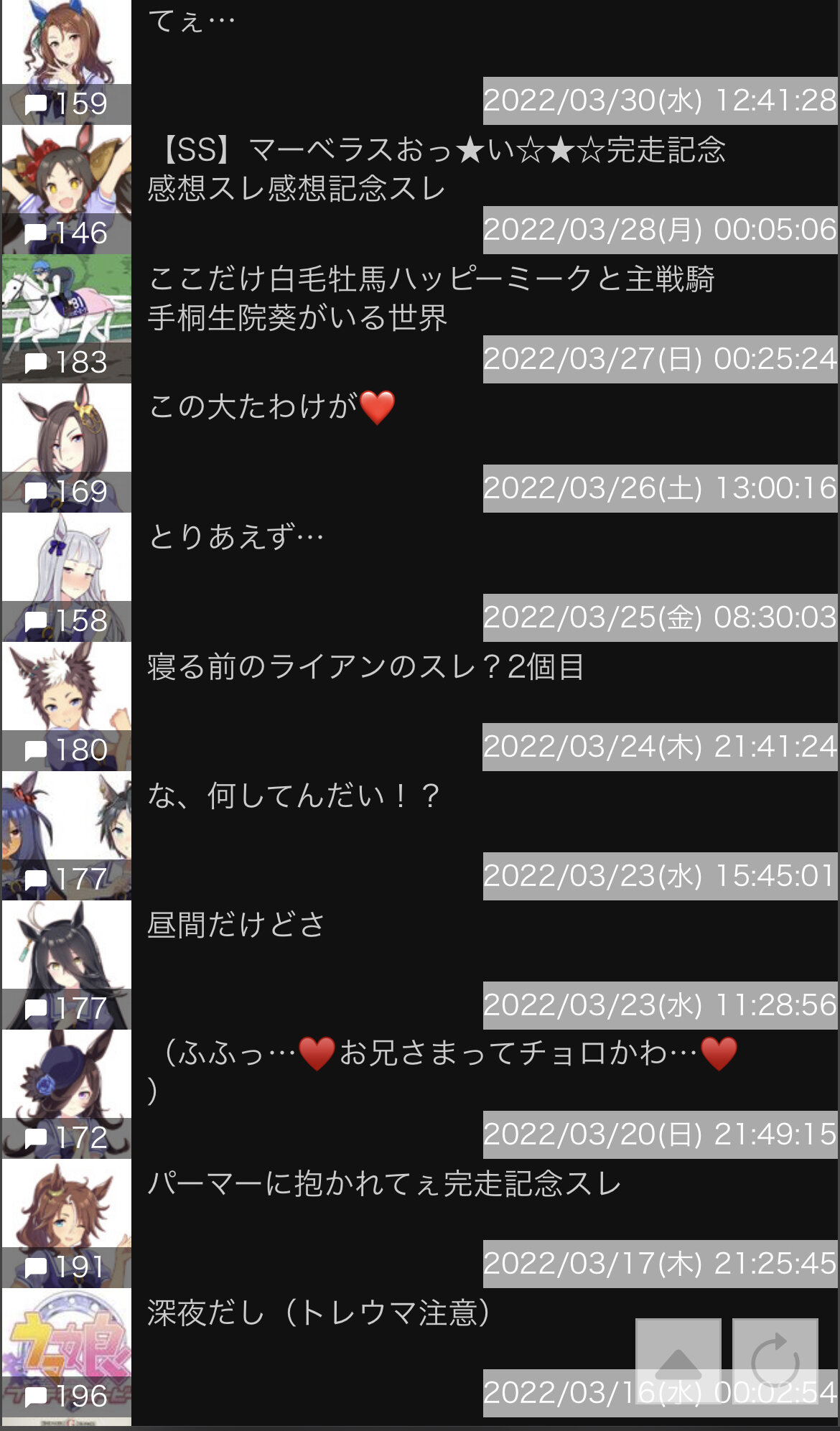Open the とりあえず… thread
The height and width of the screenshot is (1431, 840).
click(x=237, y=536)
